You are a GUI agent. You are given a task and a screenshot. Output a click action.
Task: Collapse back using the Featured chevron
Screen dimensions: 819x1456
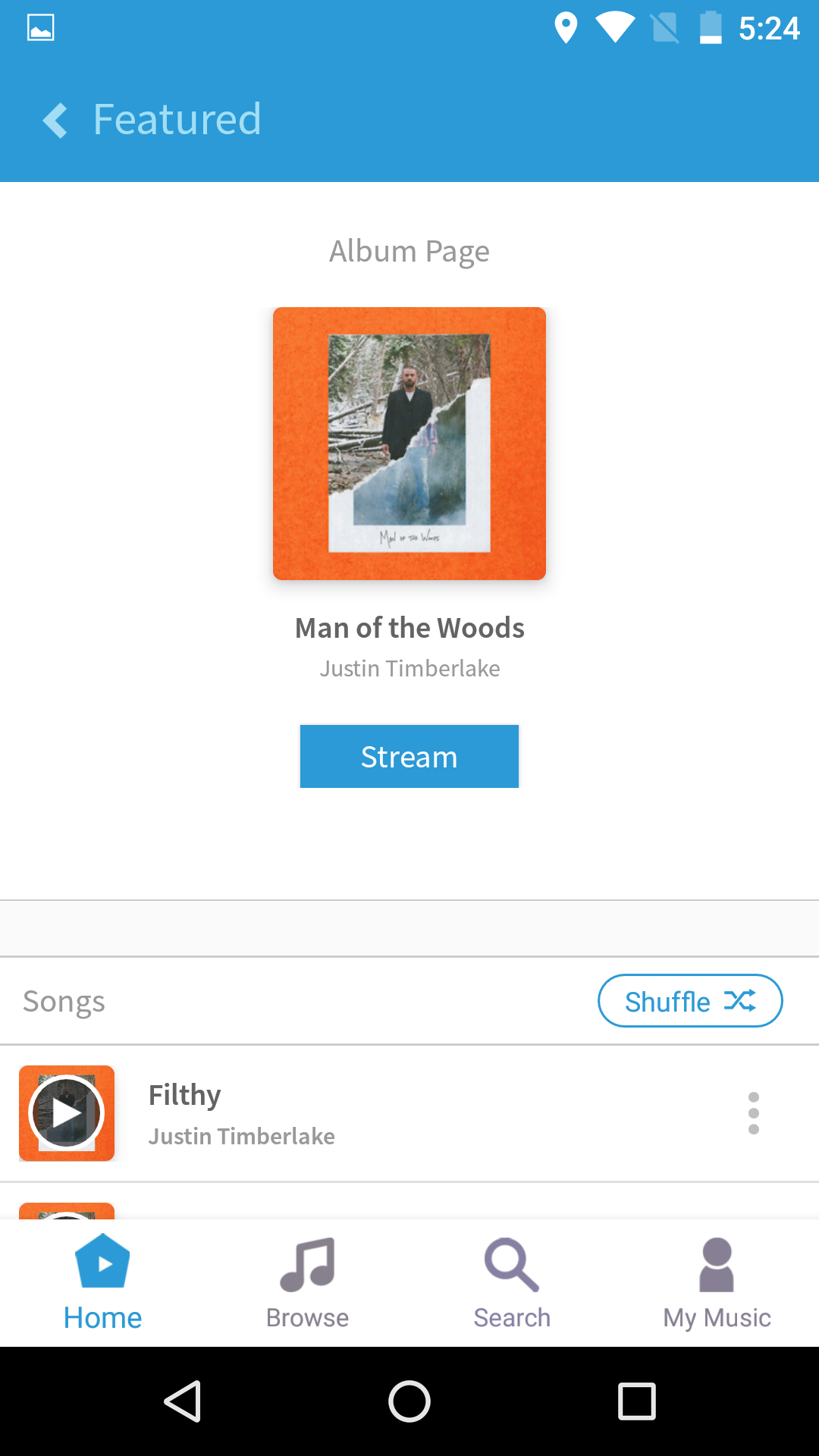(54, 119)
